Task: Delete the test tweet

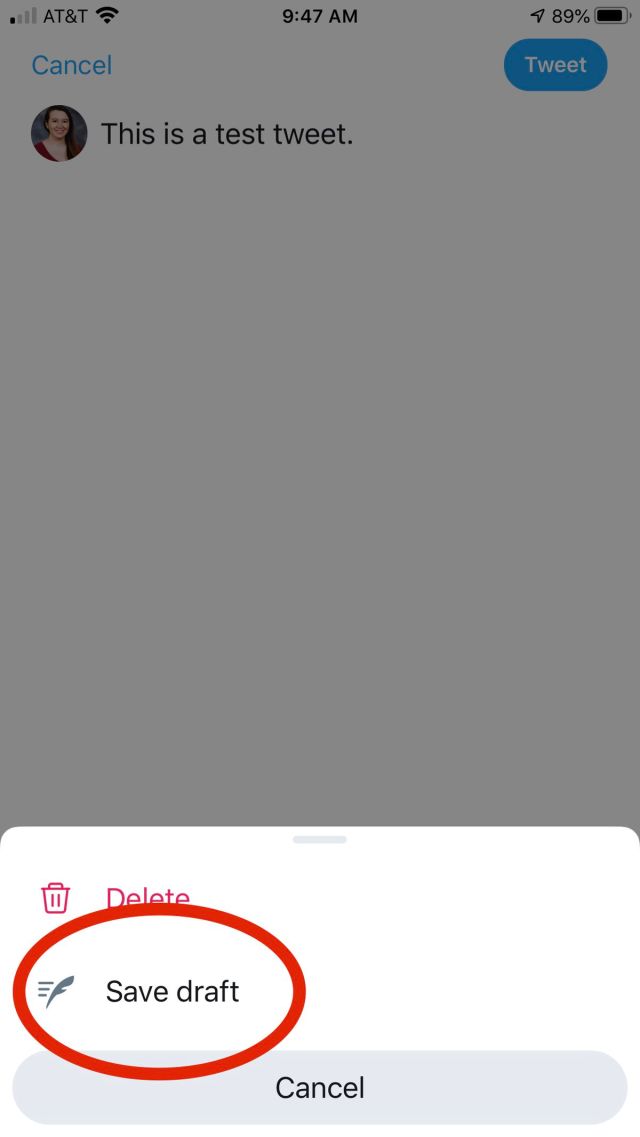Action: point(147,897)
